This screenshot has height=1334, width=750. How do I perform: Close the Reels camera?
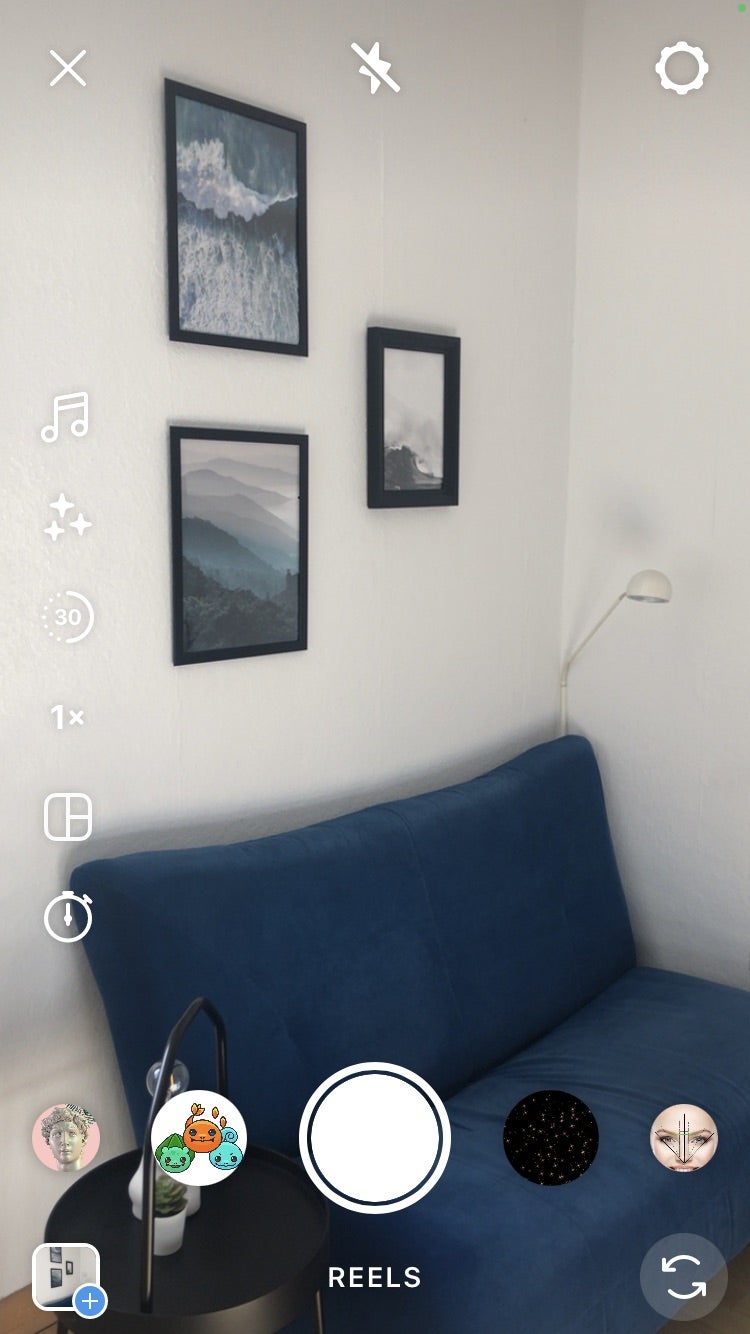[x=68, y=69]
